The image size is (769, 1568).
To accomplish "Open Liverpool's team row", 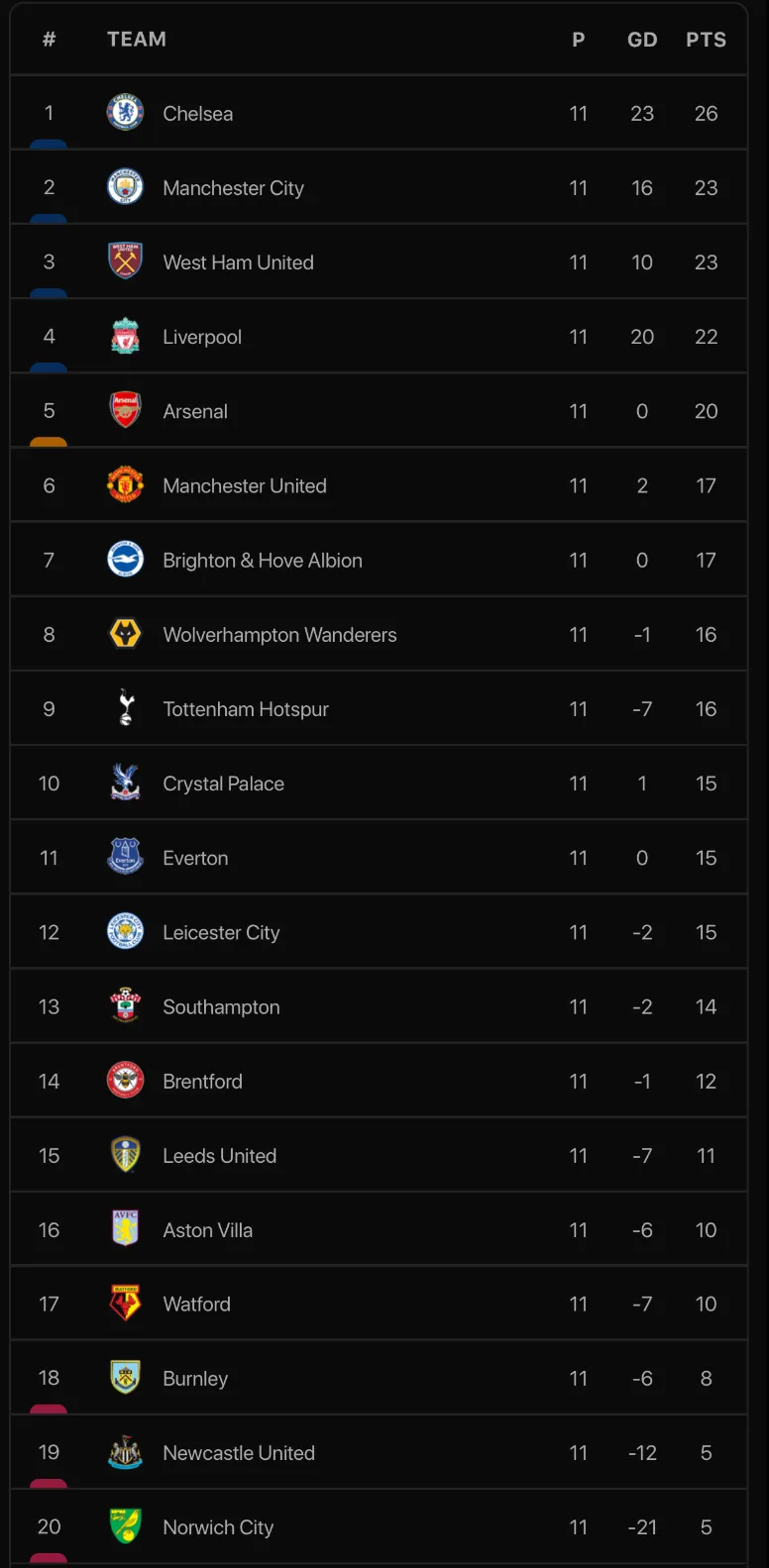I will [202, 337].
